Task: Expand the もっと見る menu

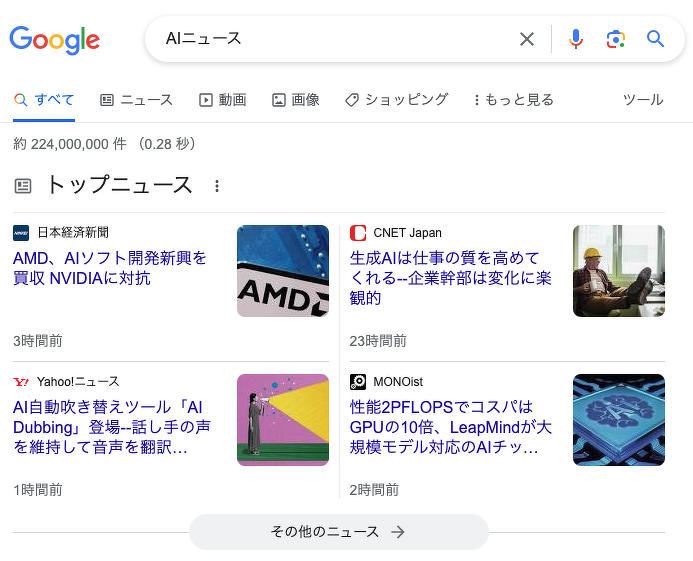Action: [513, 100]
